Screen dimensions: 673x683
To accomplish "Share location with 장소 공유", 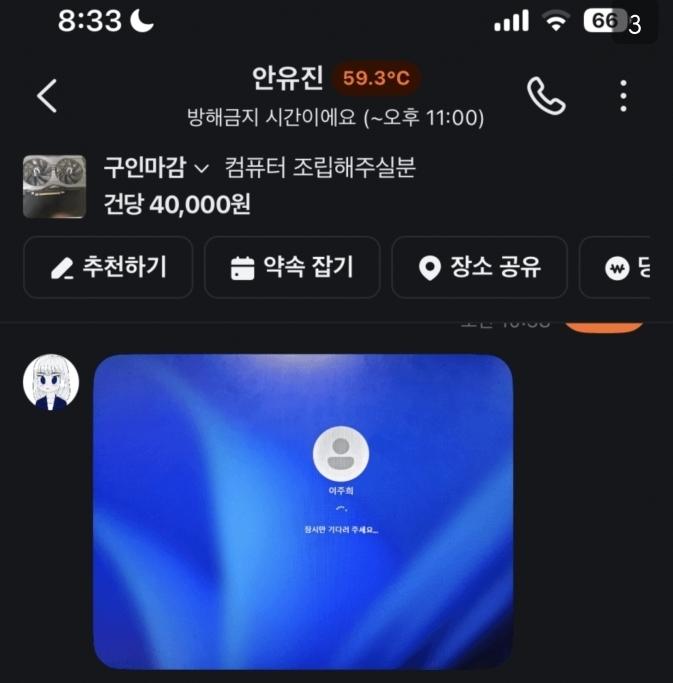I will pos(479,267).
